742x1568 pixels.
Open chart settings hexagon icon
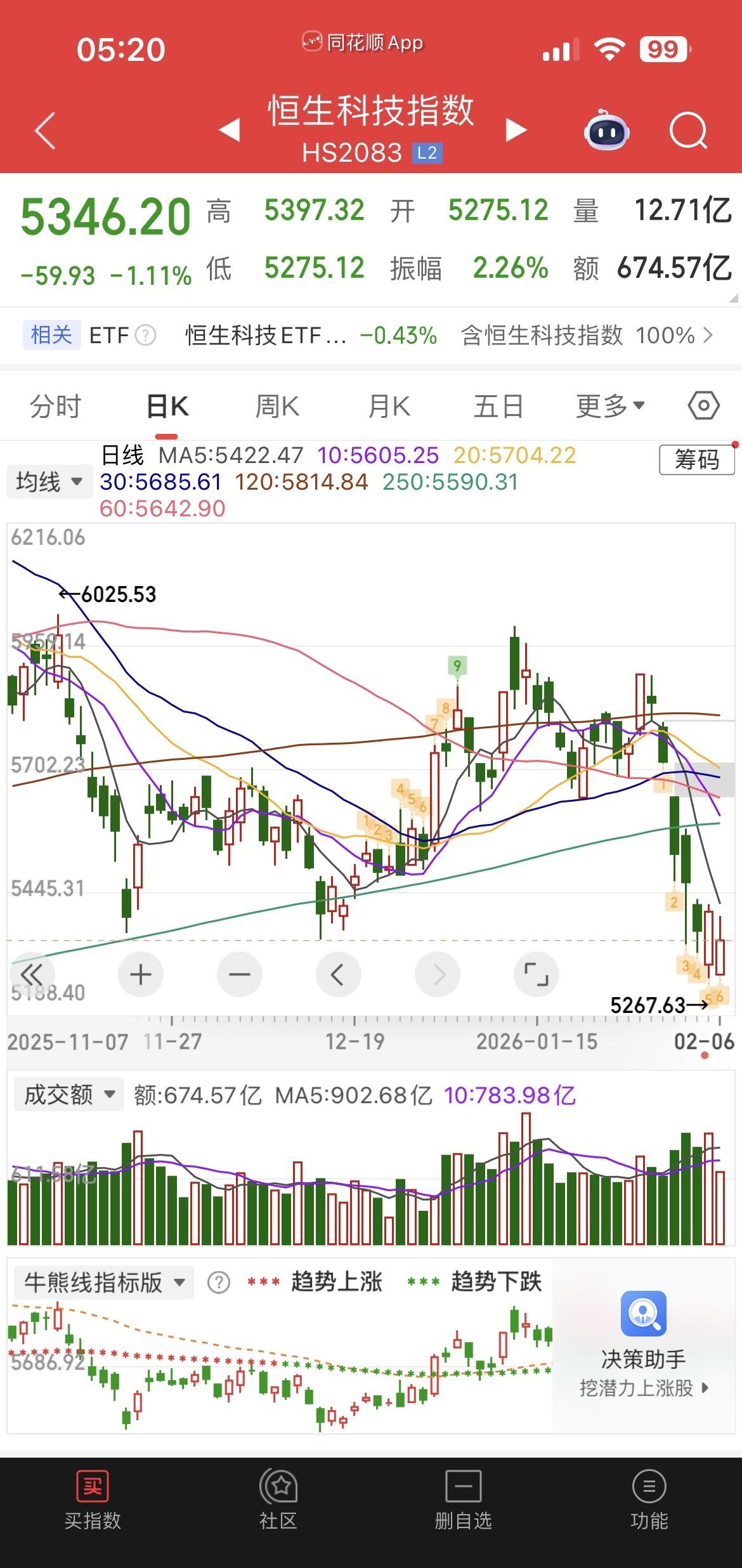(x=703, y=406)
